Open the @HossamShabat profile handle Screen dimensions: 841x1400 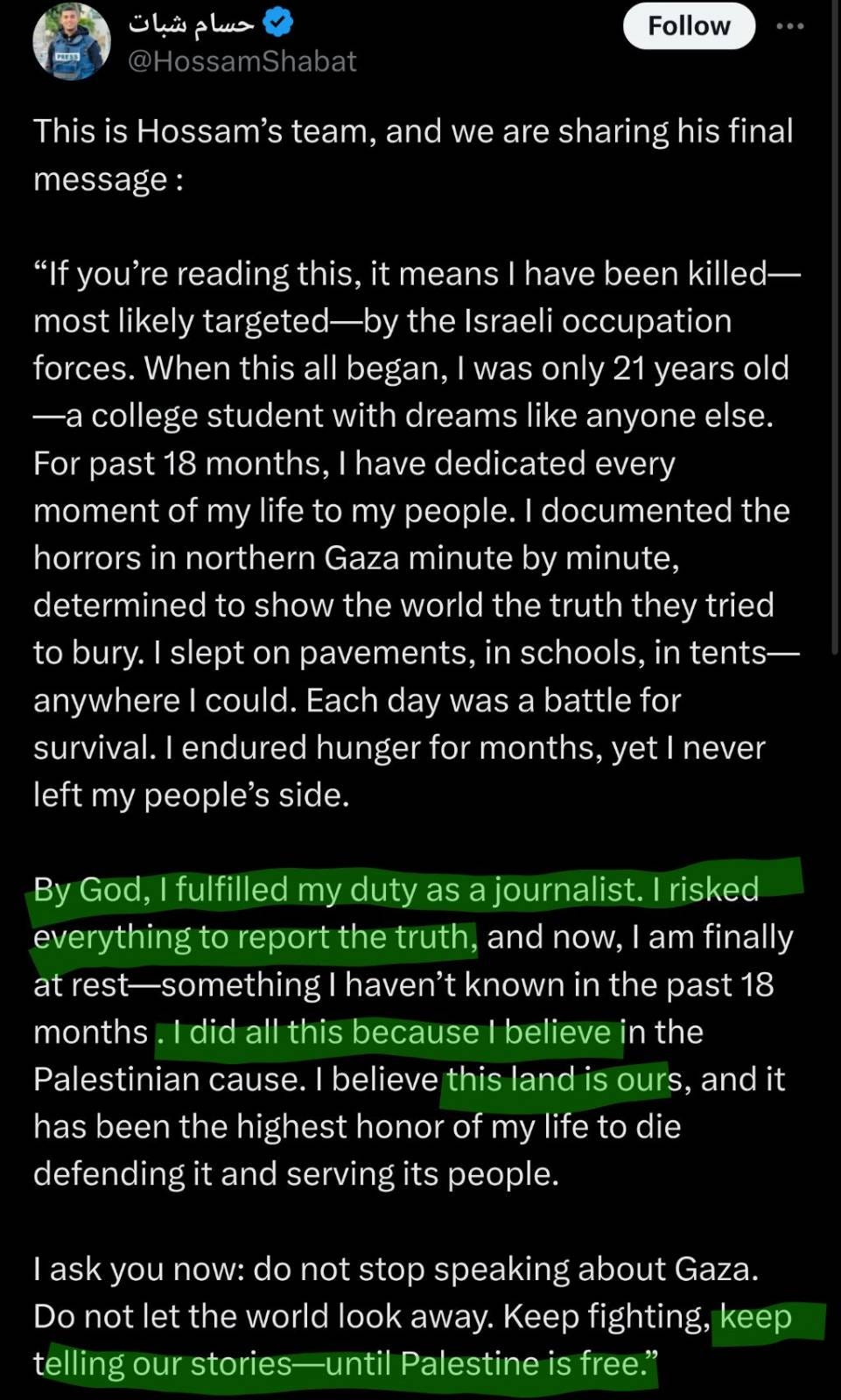coord(242,61)
